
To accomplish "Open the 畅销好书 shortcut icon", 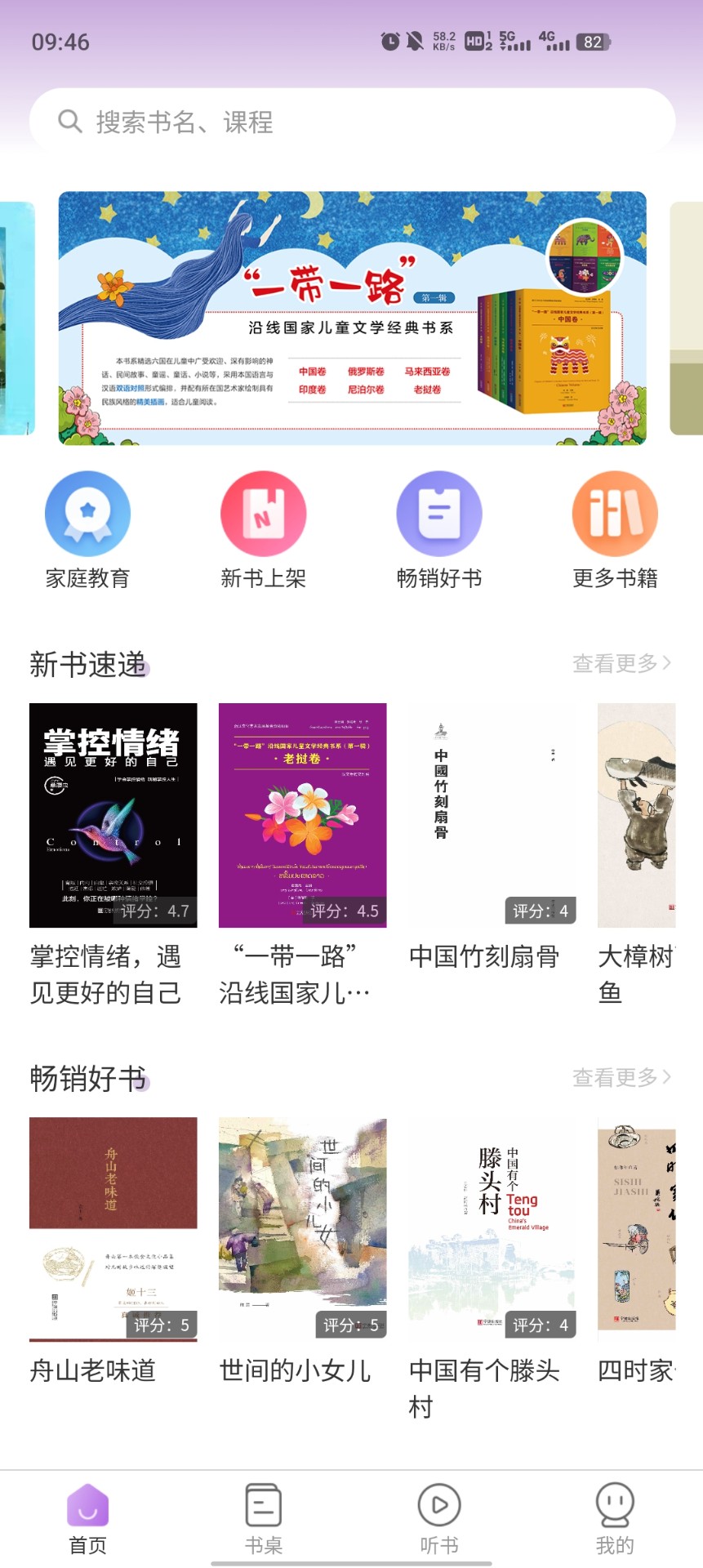I will [439, 514].
